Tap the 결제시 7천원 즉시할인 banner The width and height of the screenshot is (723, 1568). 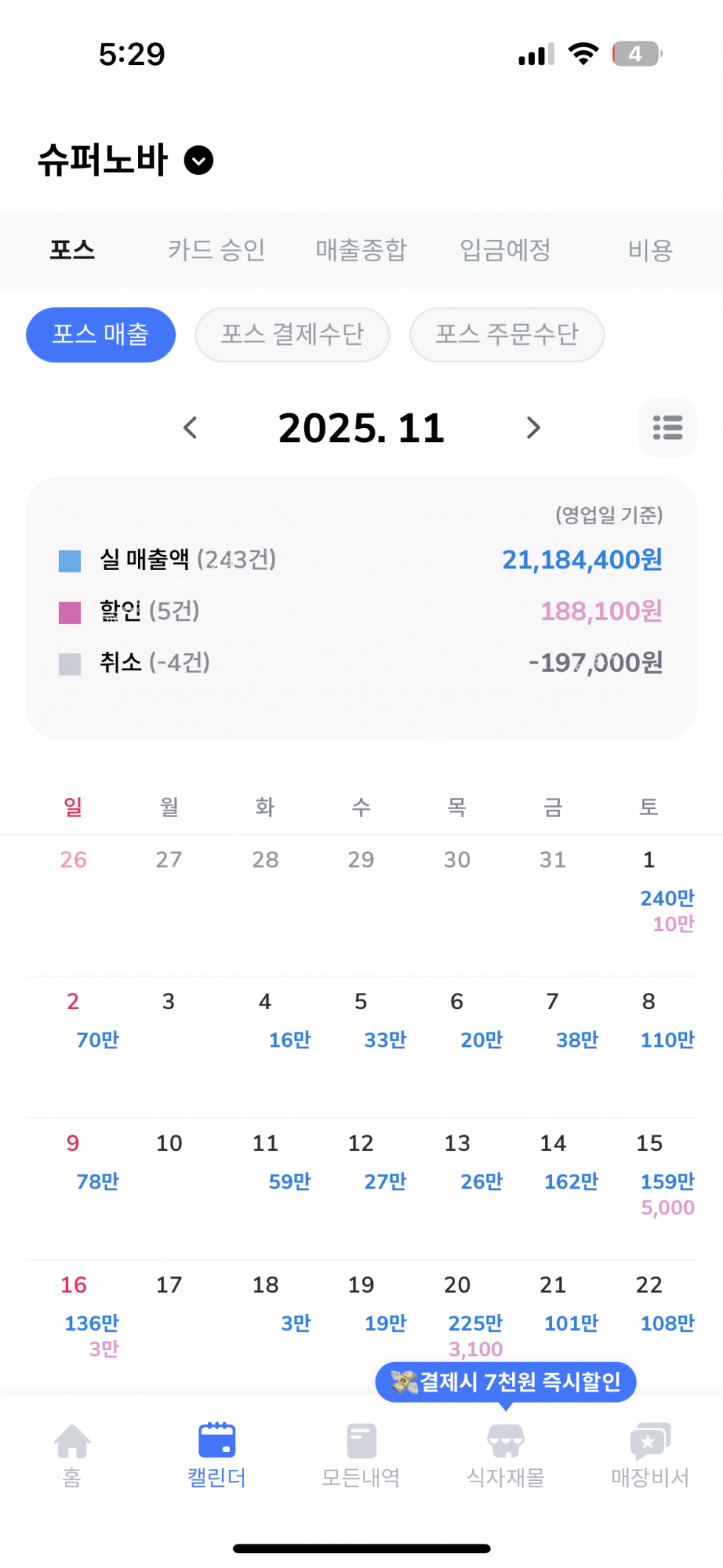point(506,1381)
